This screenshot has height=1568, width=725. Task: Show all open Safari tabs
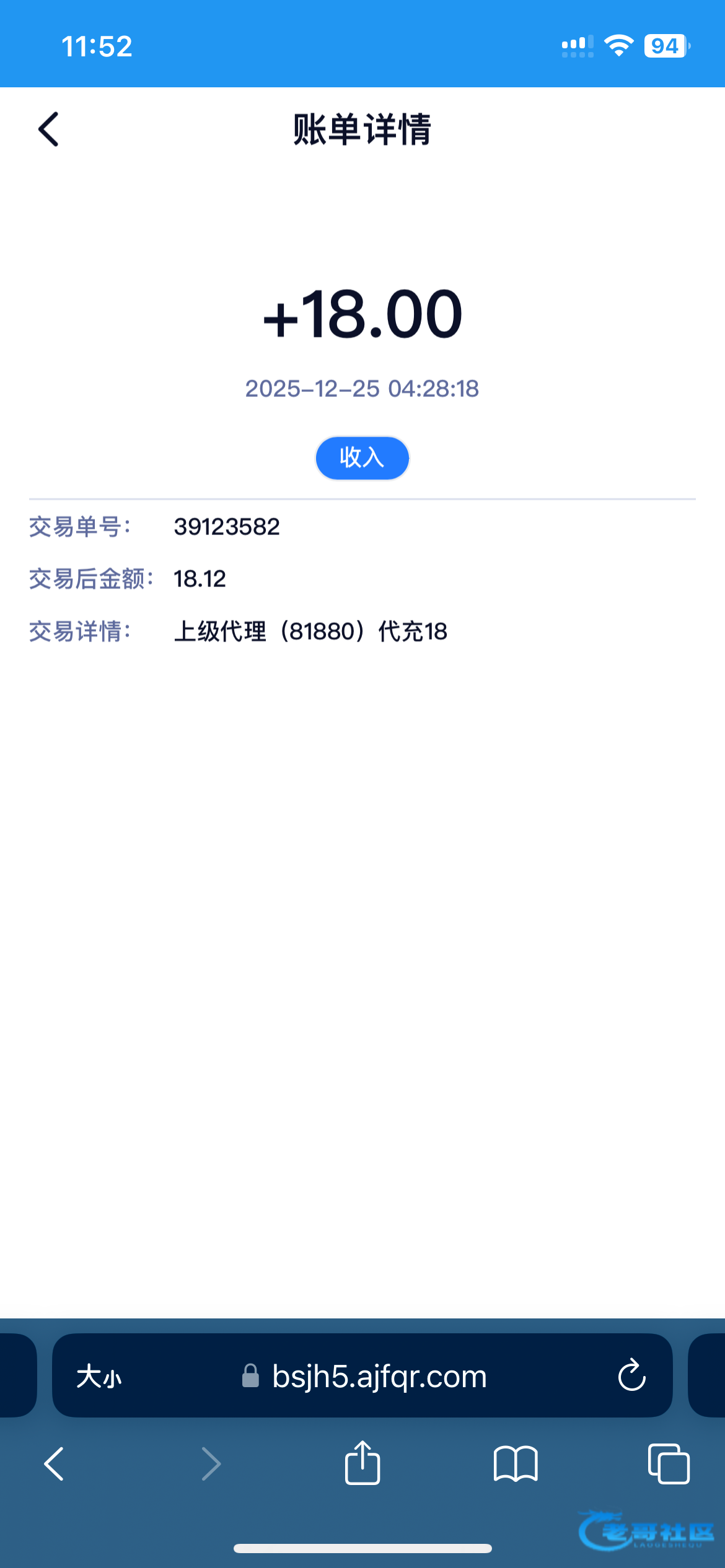(x=669, y=1464)
